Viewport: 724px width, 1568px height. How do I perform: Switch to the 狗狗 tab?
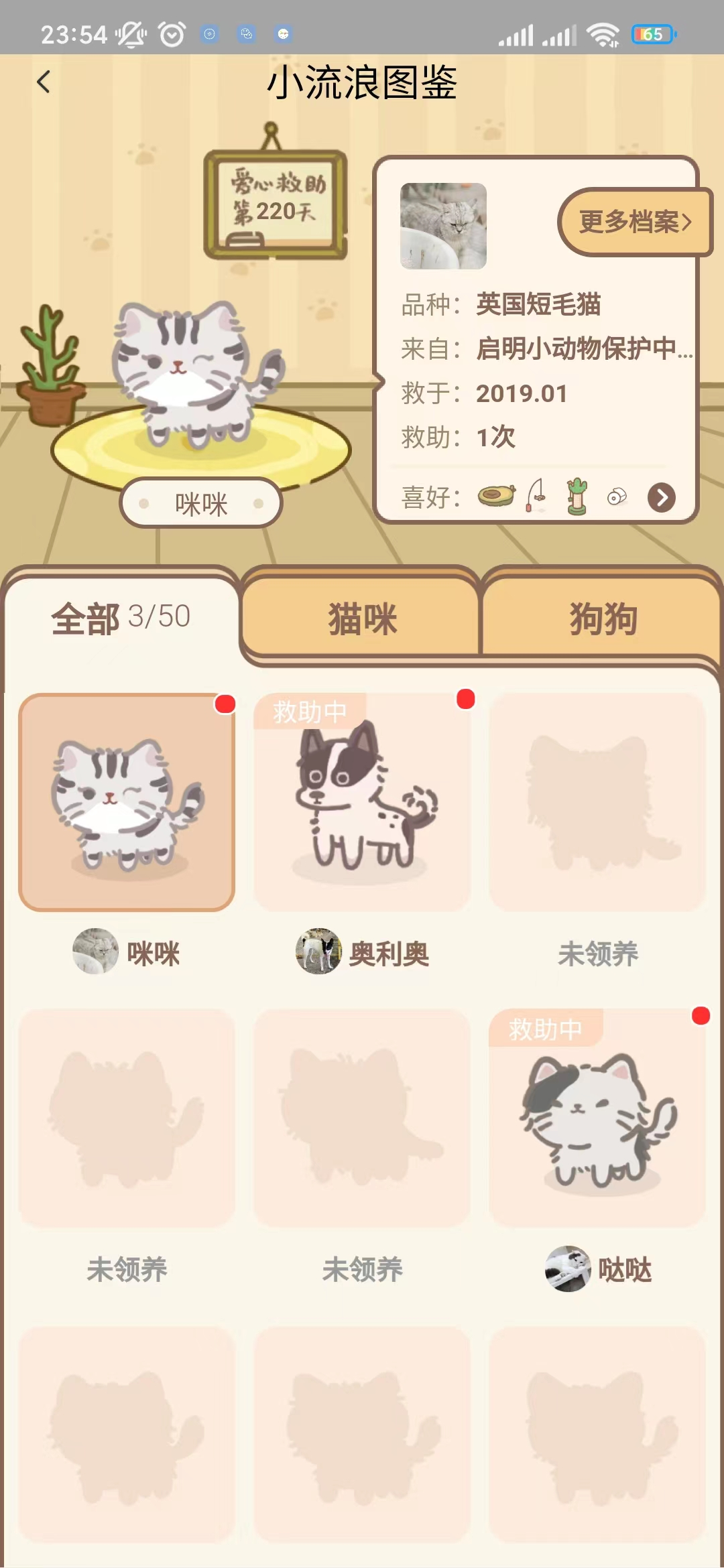tap(603, 617)
